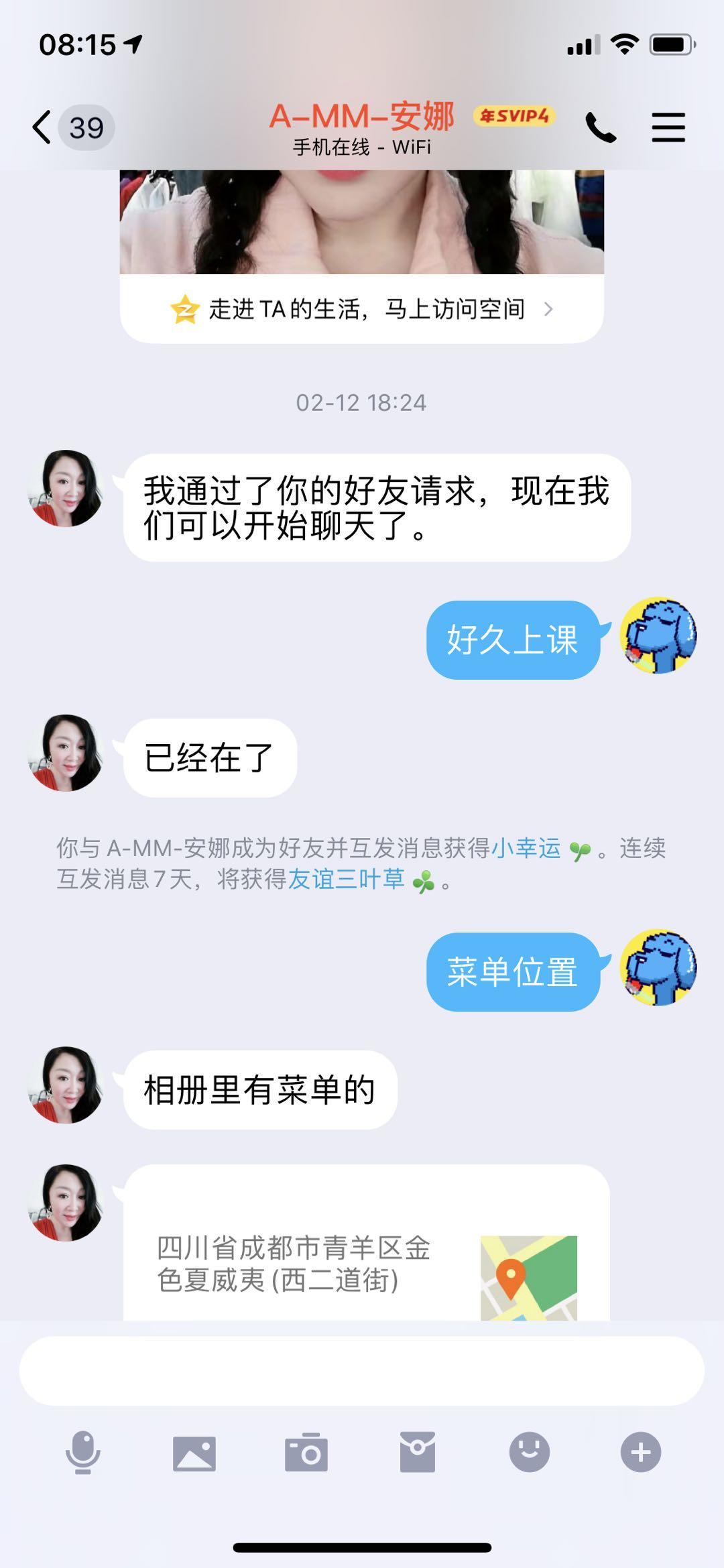This screenshot has height=1568, width=724.
Task: Open the SVIP4 badge
Action: click(x=515, y=116)
